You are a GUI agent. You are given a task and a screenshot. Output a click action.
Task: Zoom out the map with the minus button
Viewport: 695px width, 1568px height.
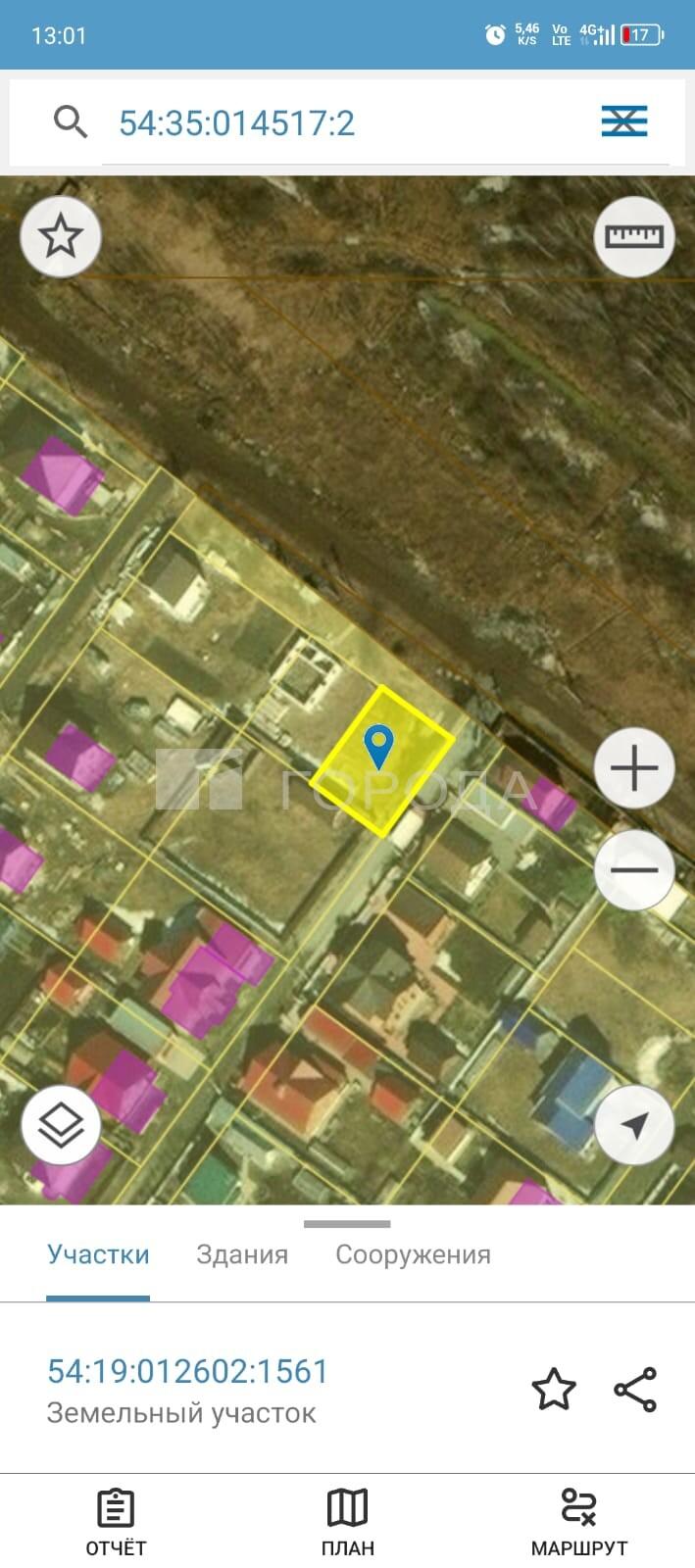pos(634,870)
